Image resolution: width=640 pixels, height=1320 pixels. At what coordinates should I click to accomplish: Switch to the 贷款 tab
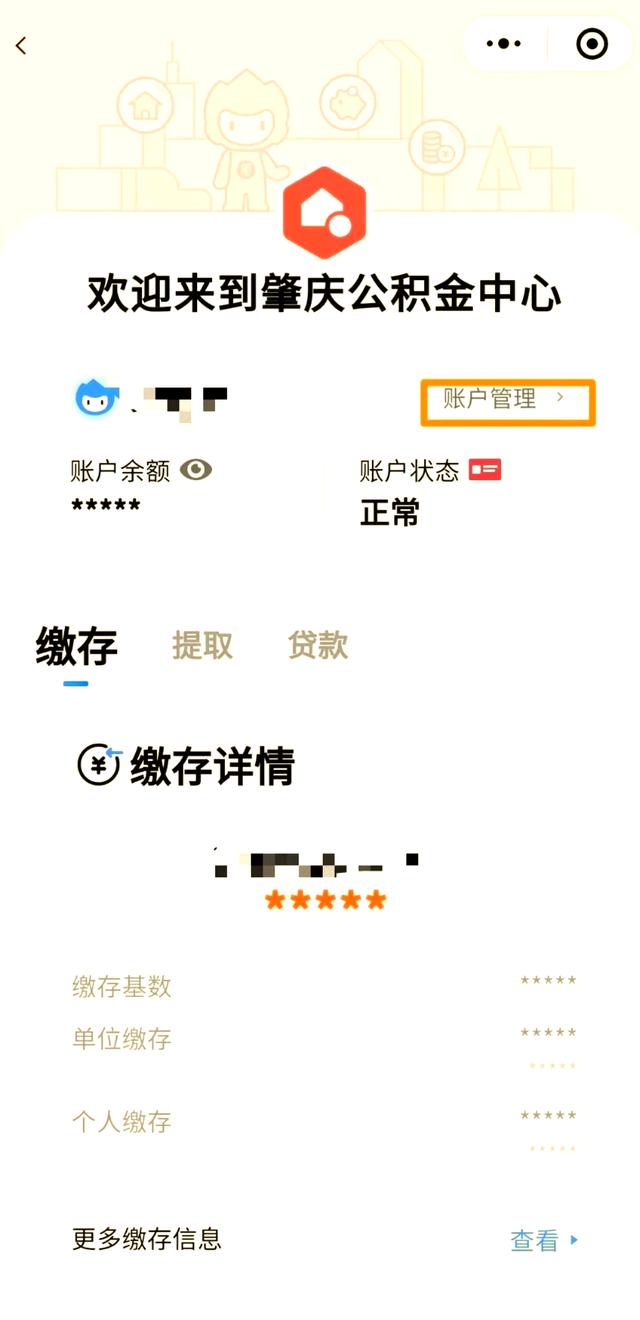pyautogui.click(x=318, y=646)
